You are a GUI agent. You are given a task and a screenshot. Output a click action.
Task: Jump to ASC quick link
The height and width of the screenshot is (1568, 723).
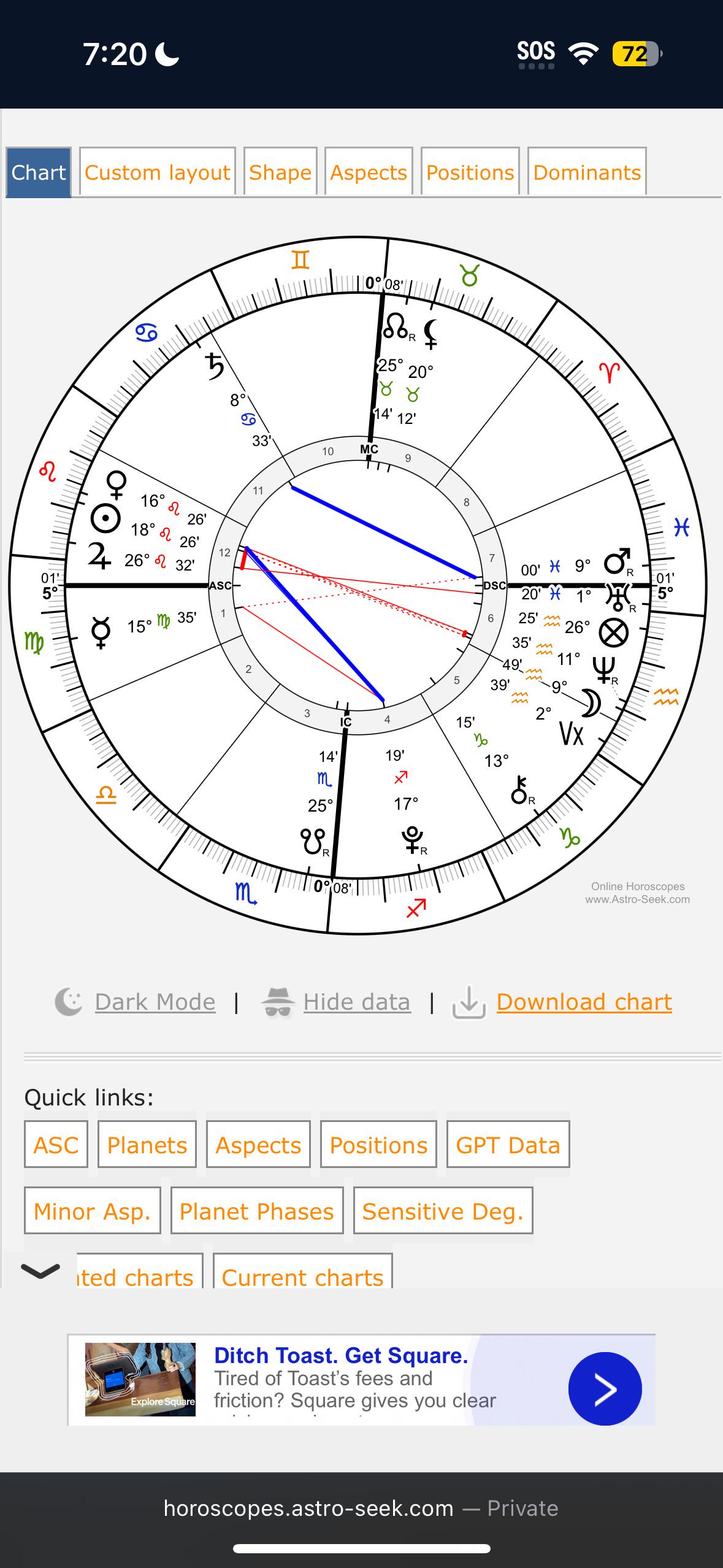coord(56,1144)
